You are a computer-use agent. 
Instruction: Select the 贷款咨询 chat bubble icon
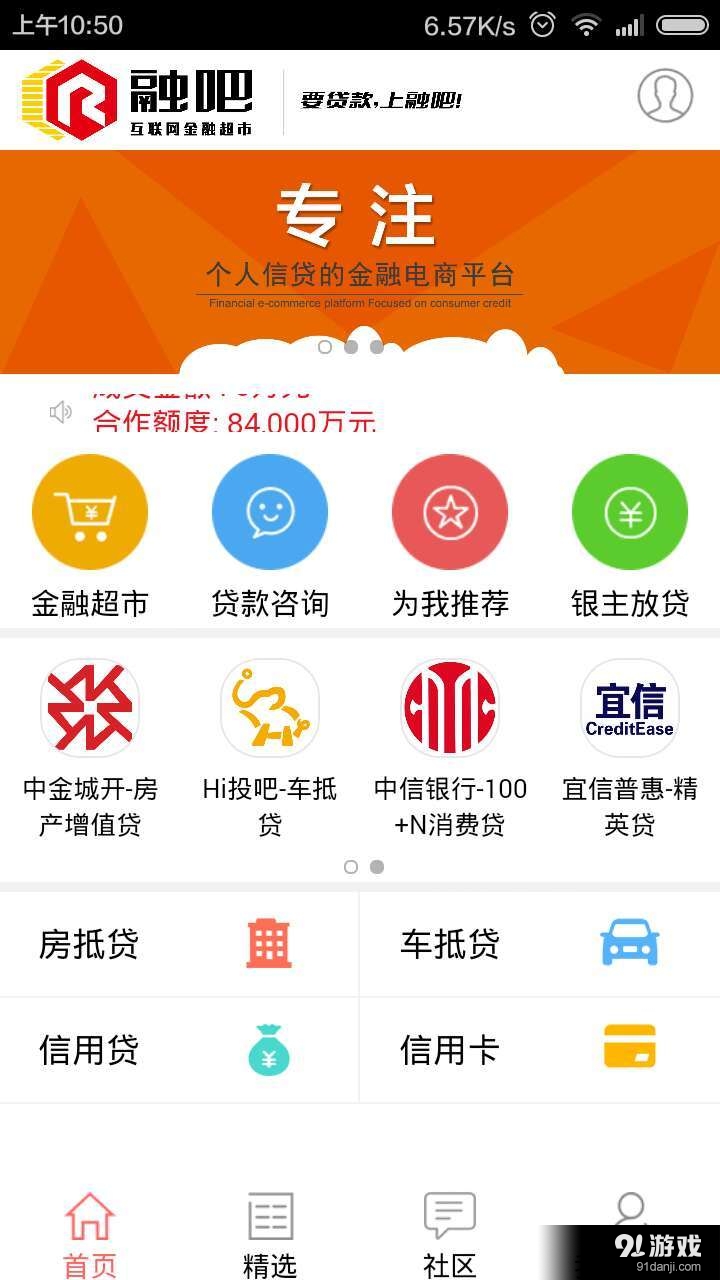click(x=270, y=511)
